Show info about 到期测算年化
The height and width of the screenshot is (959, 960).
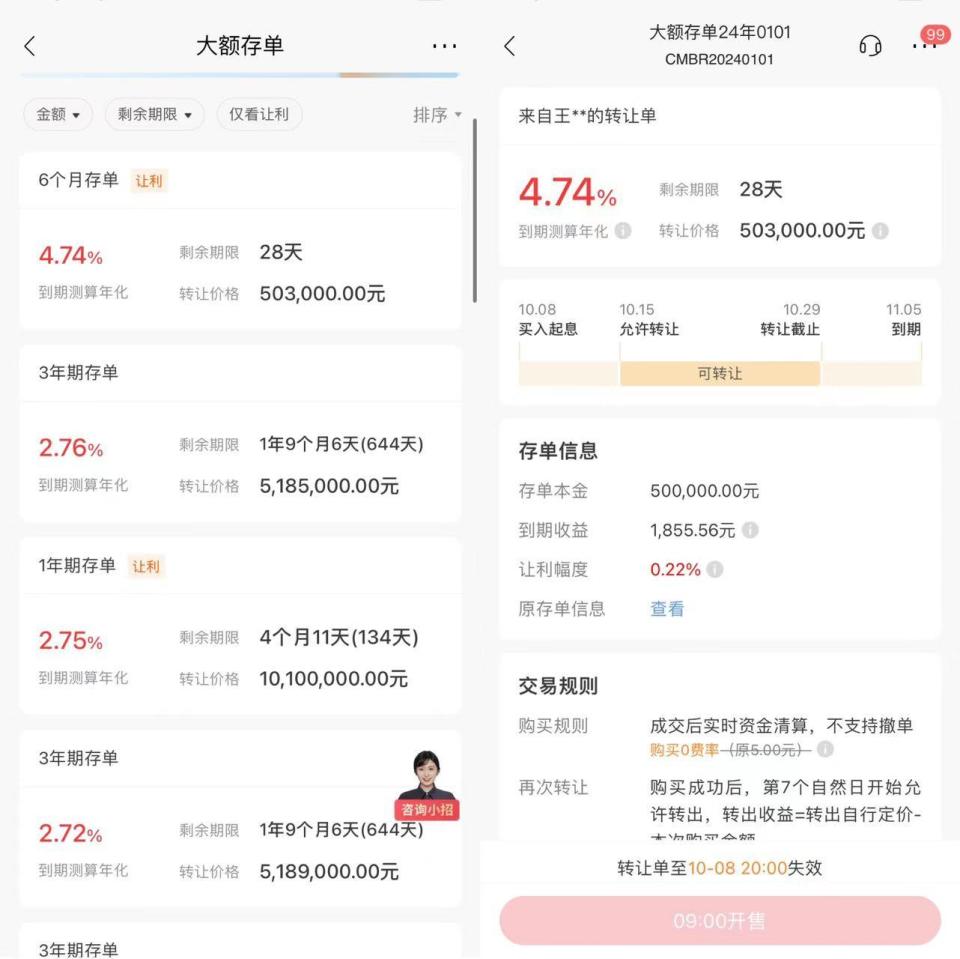tap(623, 231)
